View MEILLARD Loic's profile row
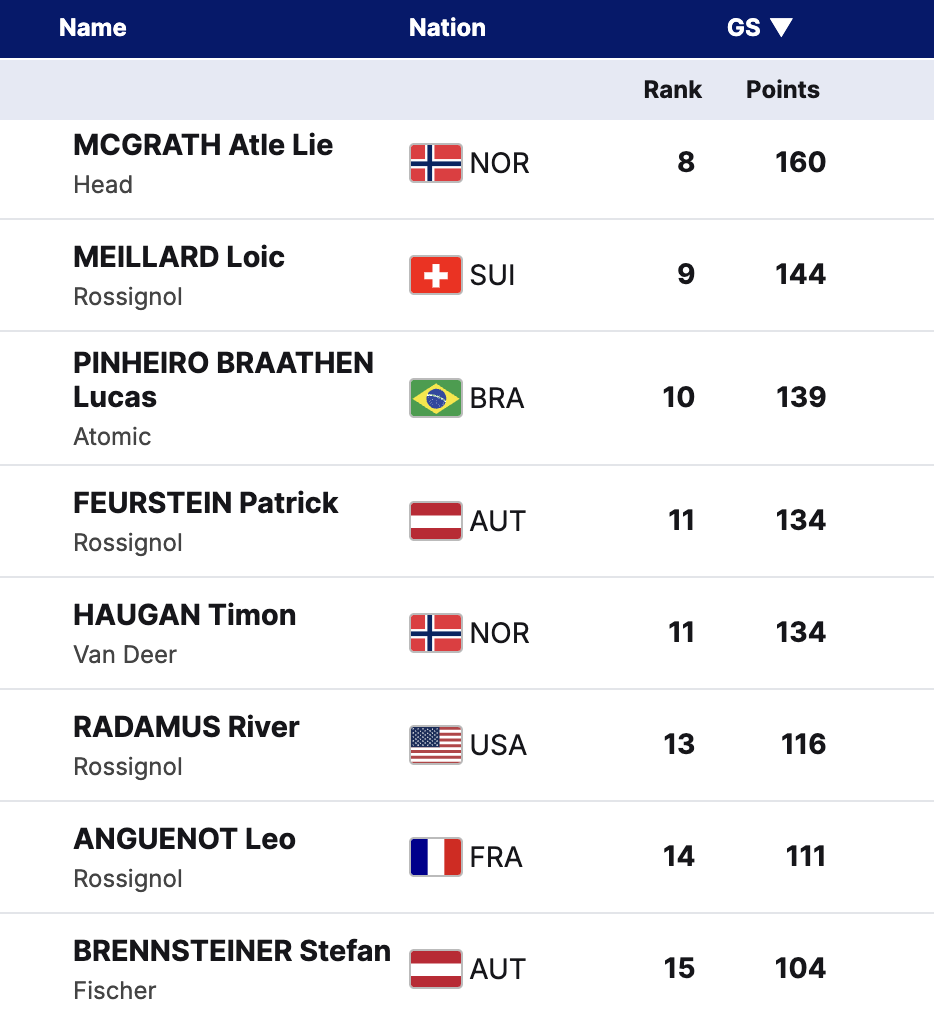Image resolution: width=934 pixels, height=1022 pixels. point(179,258)
